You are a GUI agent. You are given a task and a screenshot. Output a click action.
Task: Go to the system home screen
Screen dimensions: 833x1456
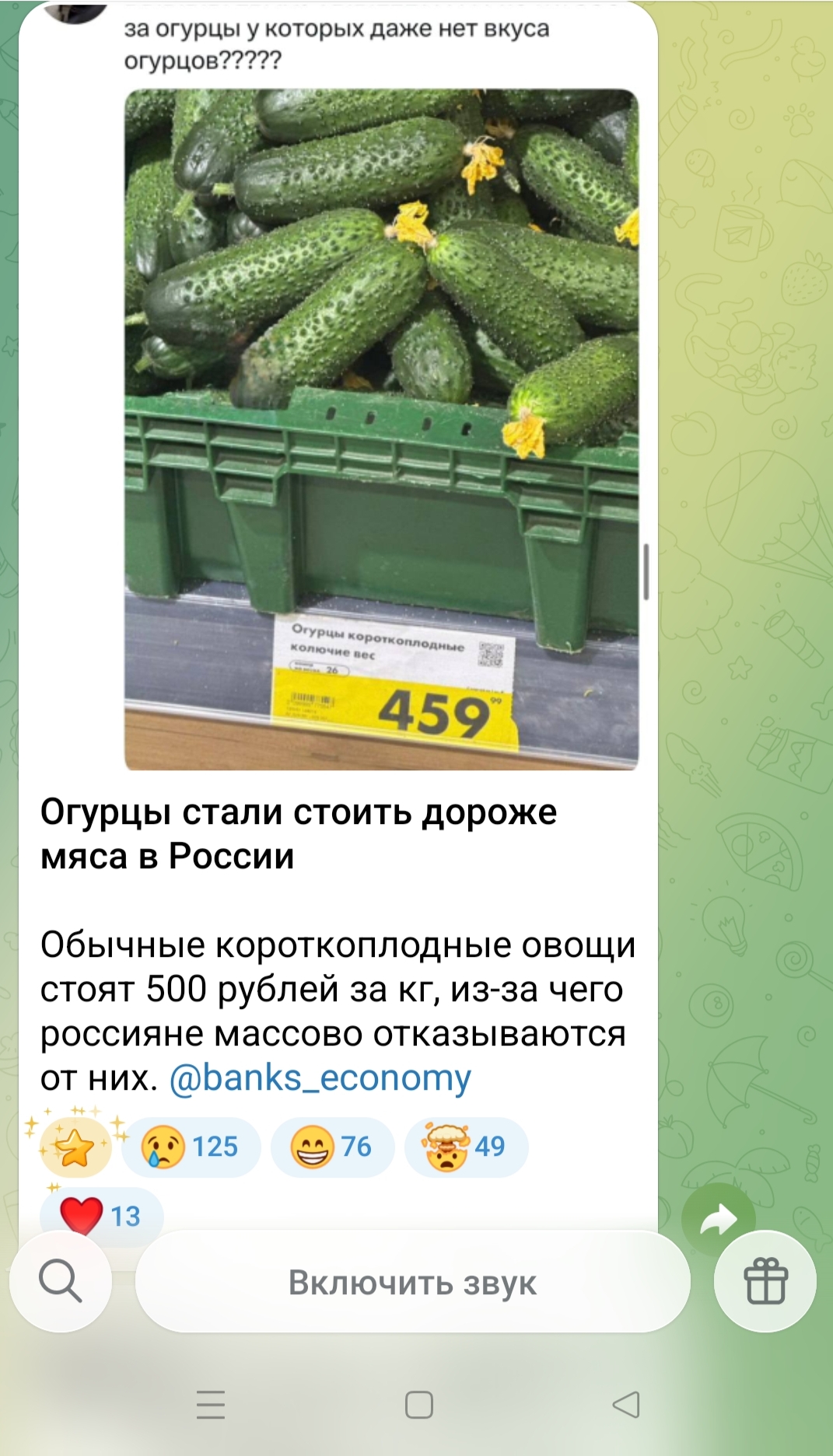click(x=418, y=1405)
